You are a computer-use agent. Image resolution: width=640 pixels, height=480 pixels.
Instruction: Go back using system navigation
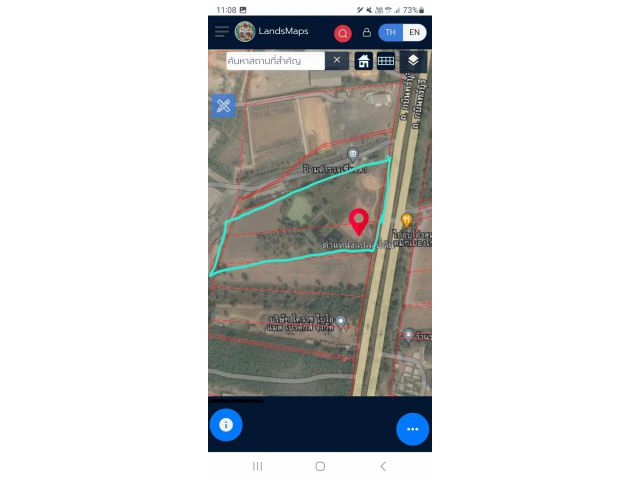click(382, 466)
